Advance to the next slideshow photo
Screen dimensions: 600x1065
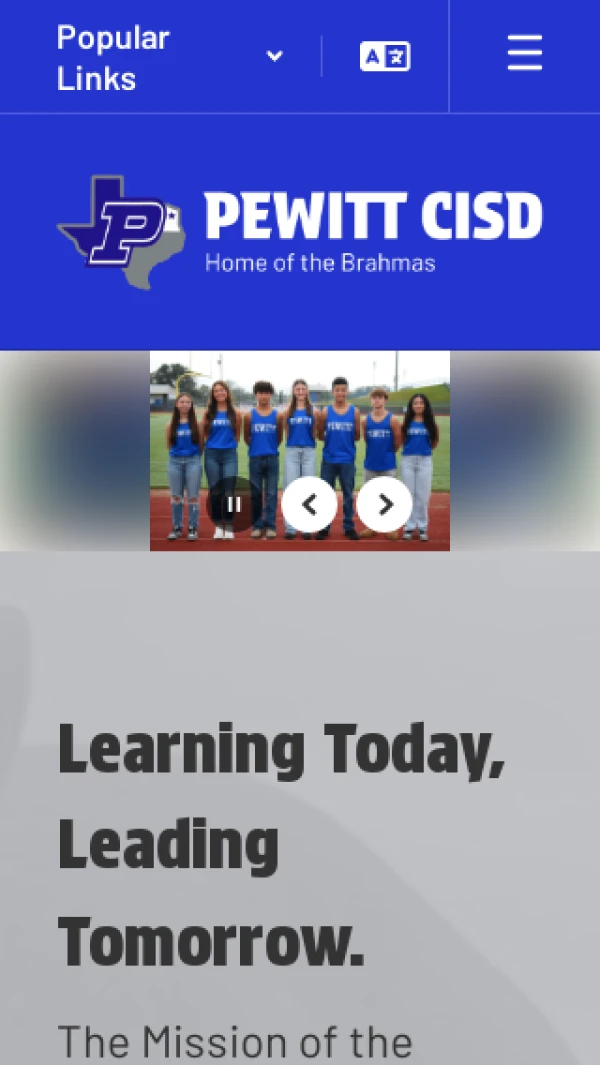(384, 505)
